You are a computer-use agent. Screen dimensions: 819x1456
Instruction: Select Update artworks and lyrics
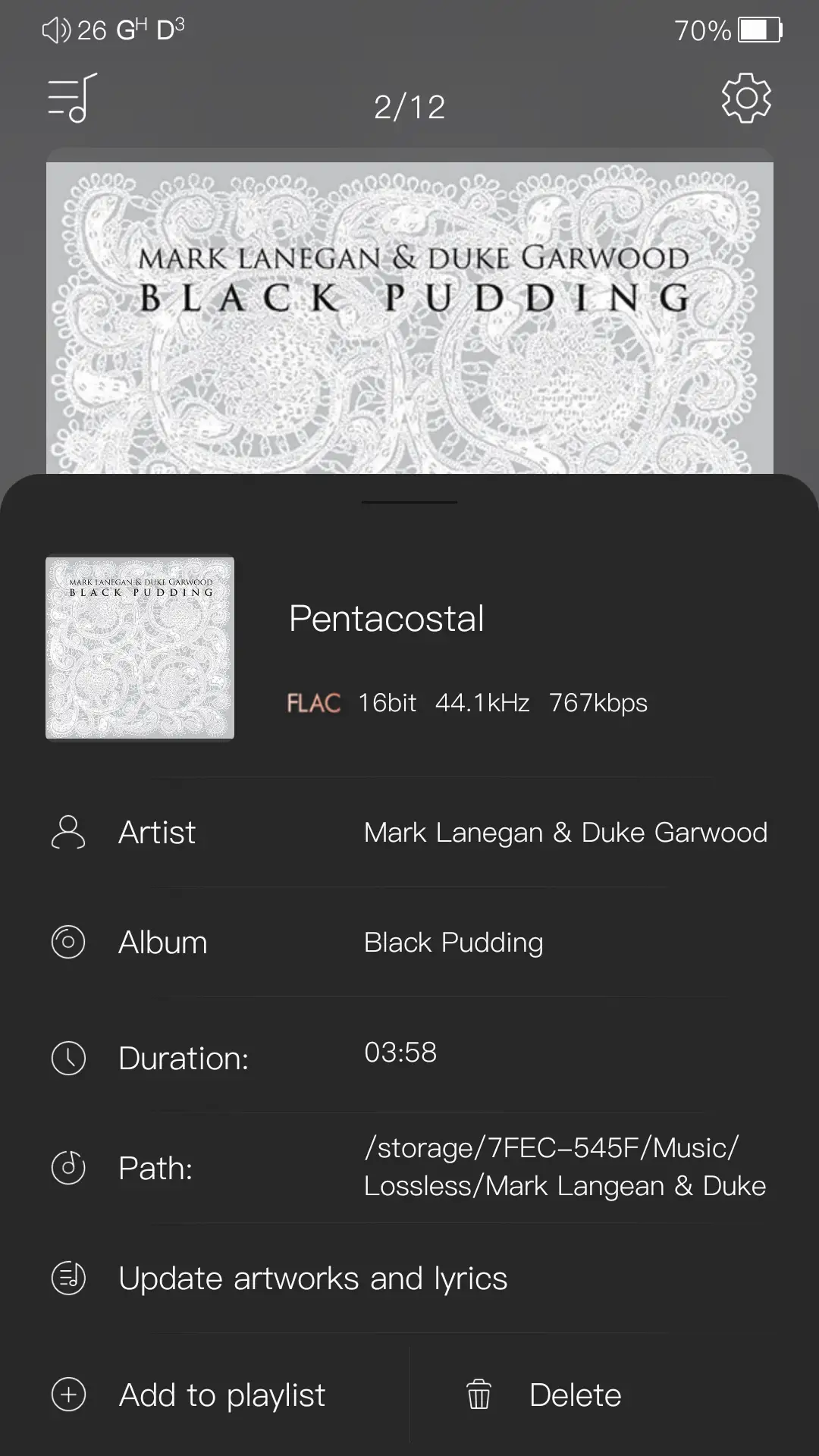pyautogui.click(x=312, y=1279)
